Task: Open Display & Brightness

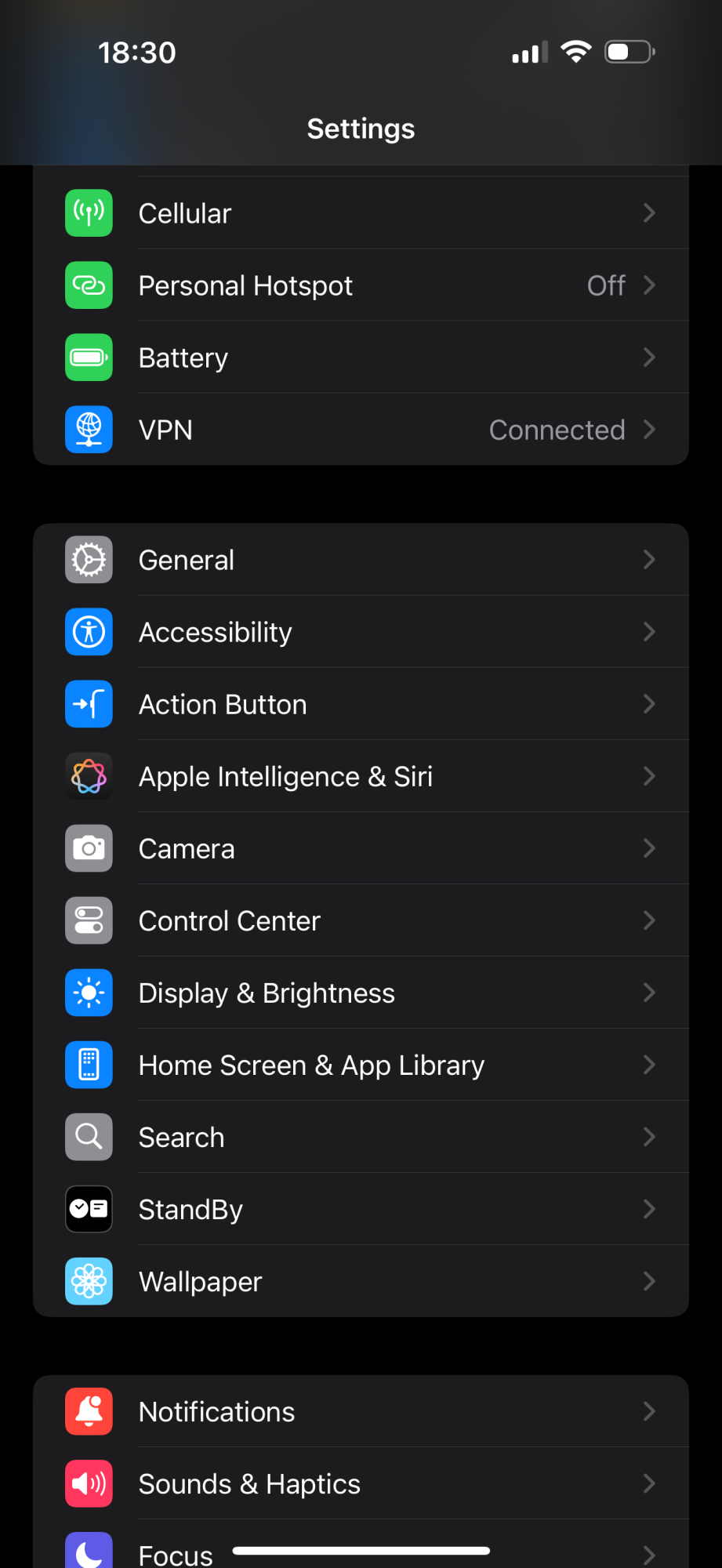Action: click(361, 993)
